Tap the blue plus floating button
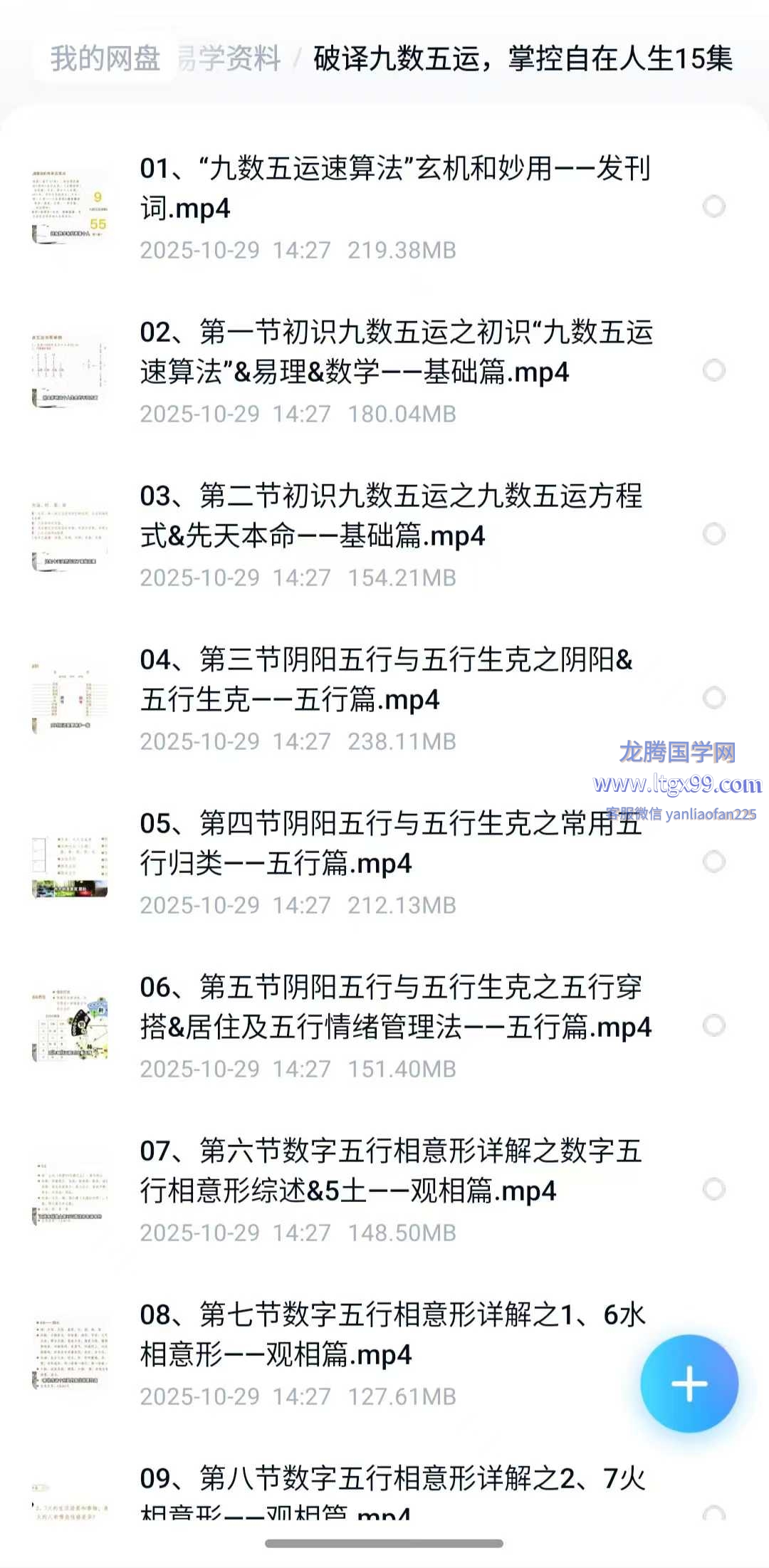This screenshot has width=769, height=1568. pos(689,1384)
